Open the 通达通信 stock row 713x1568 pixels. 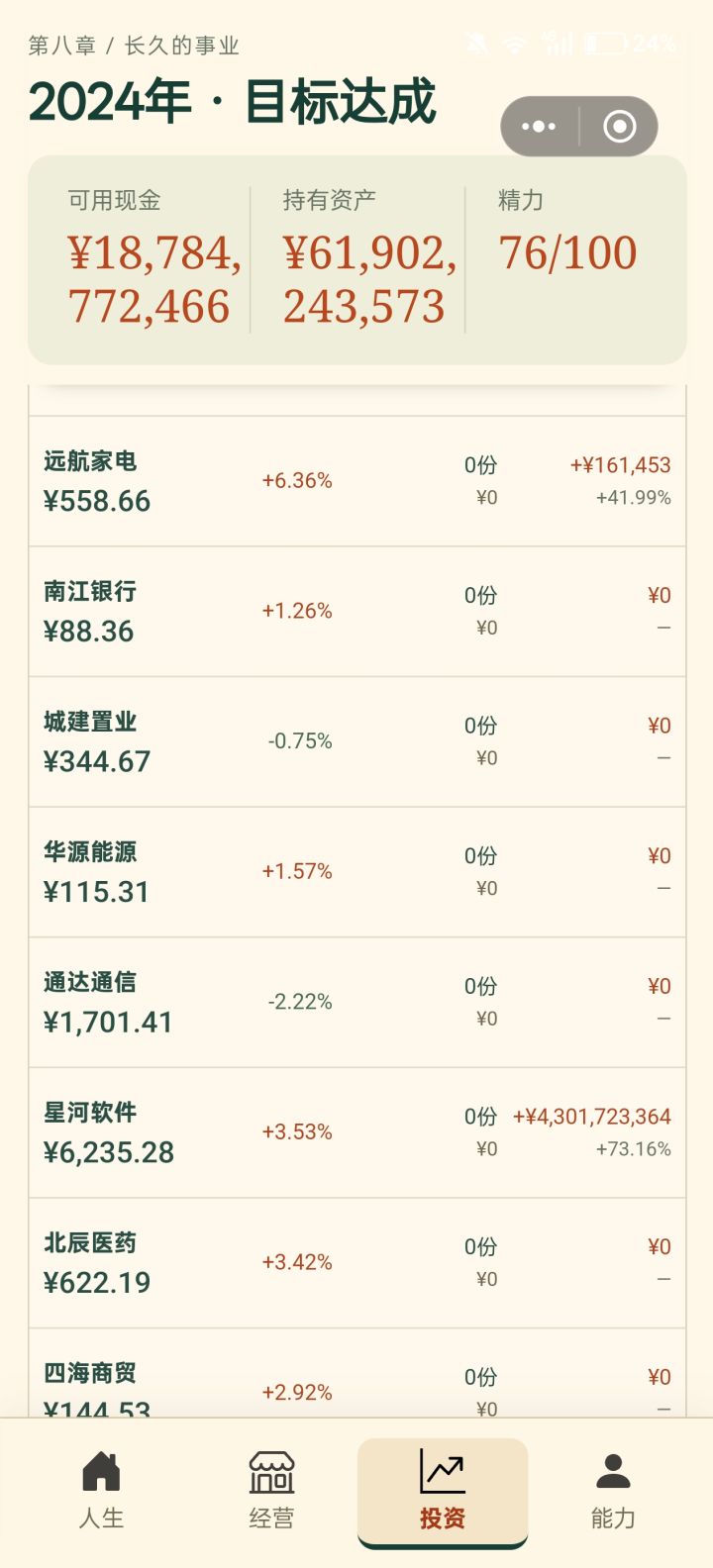click(357, 1003)
